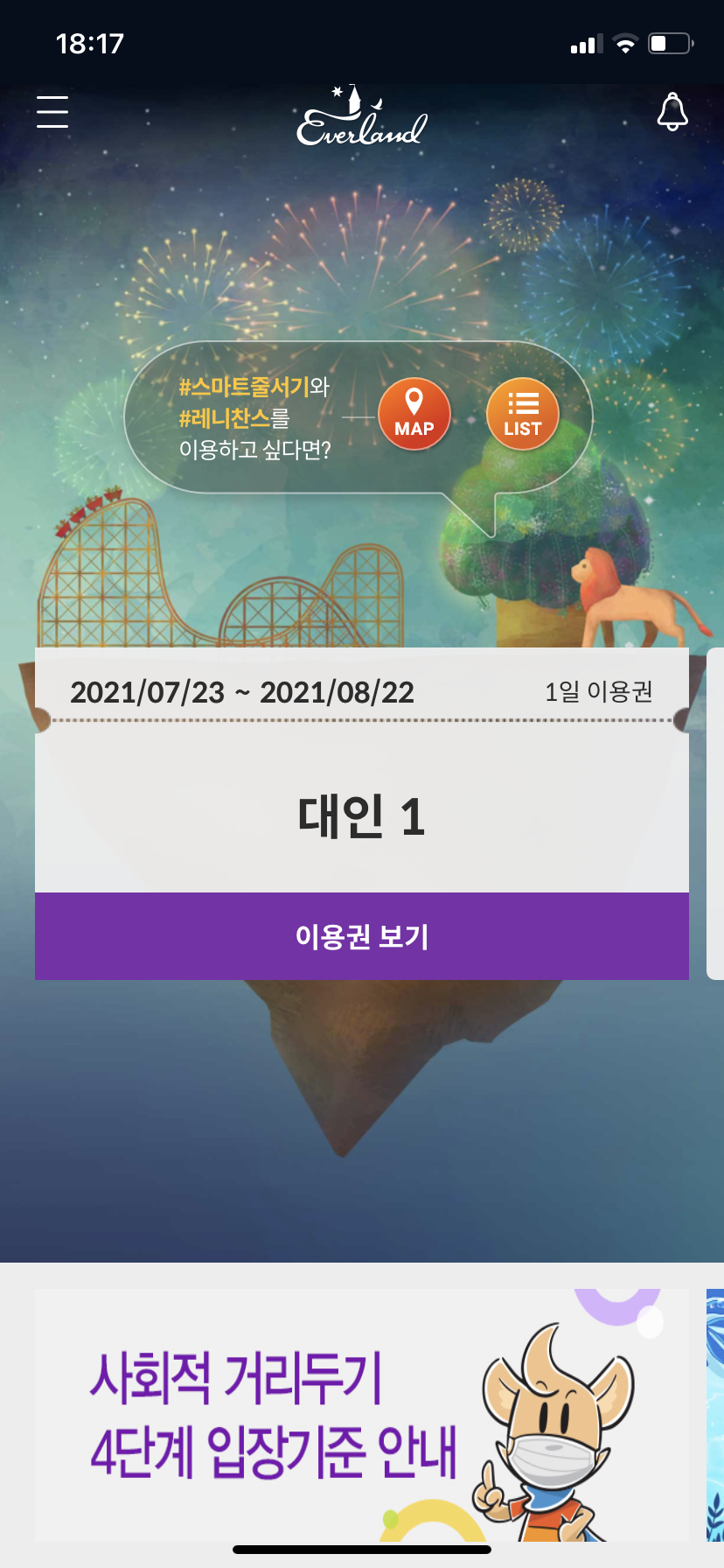Tap the 이용권 보기 button
Image resolution: width=724 pixels, height=1568 pixels.
point(362,936)
